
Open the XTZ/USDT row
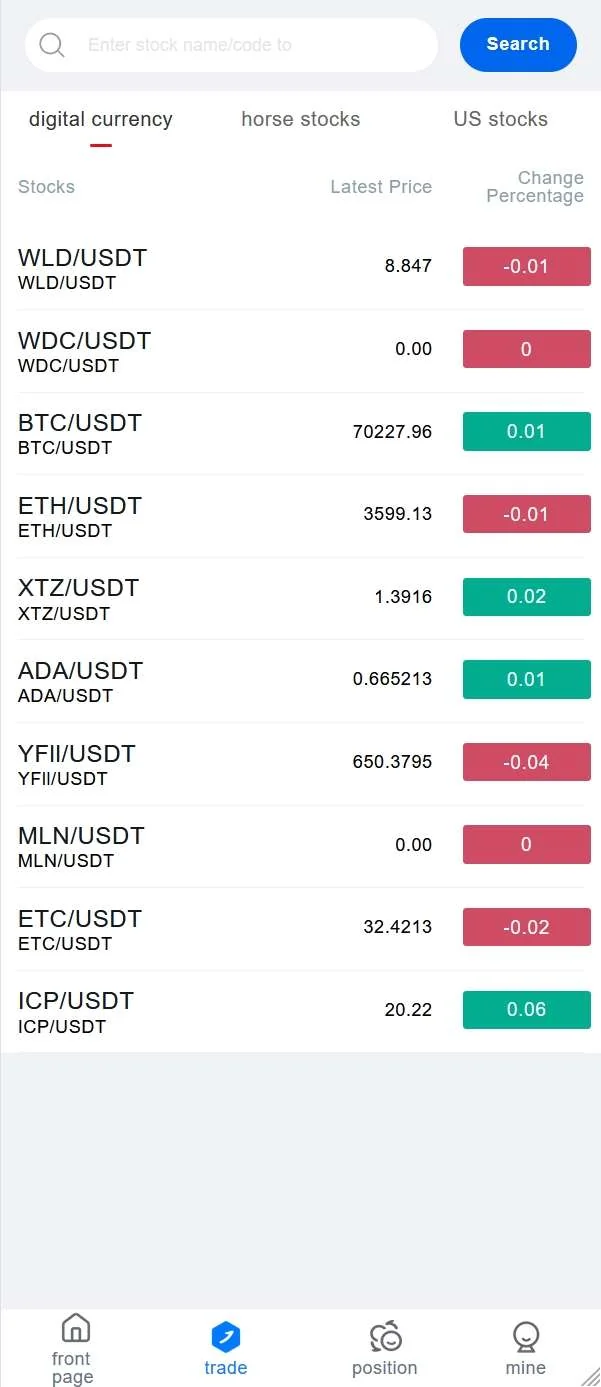point(300,598)
